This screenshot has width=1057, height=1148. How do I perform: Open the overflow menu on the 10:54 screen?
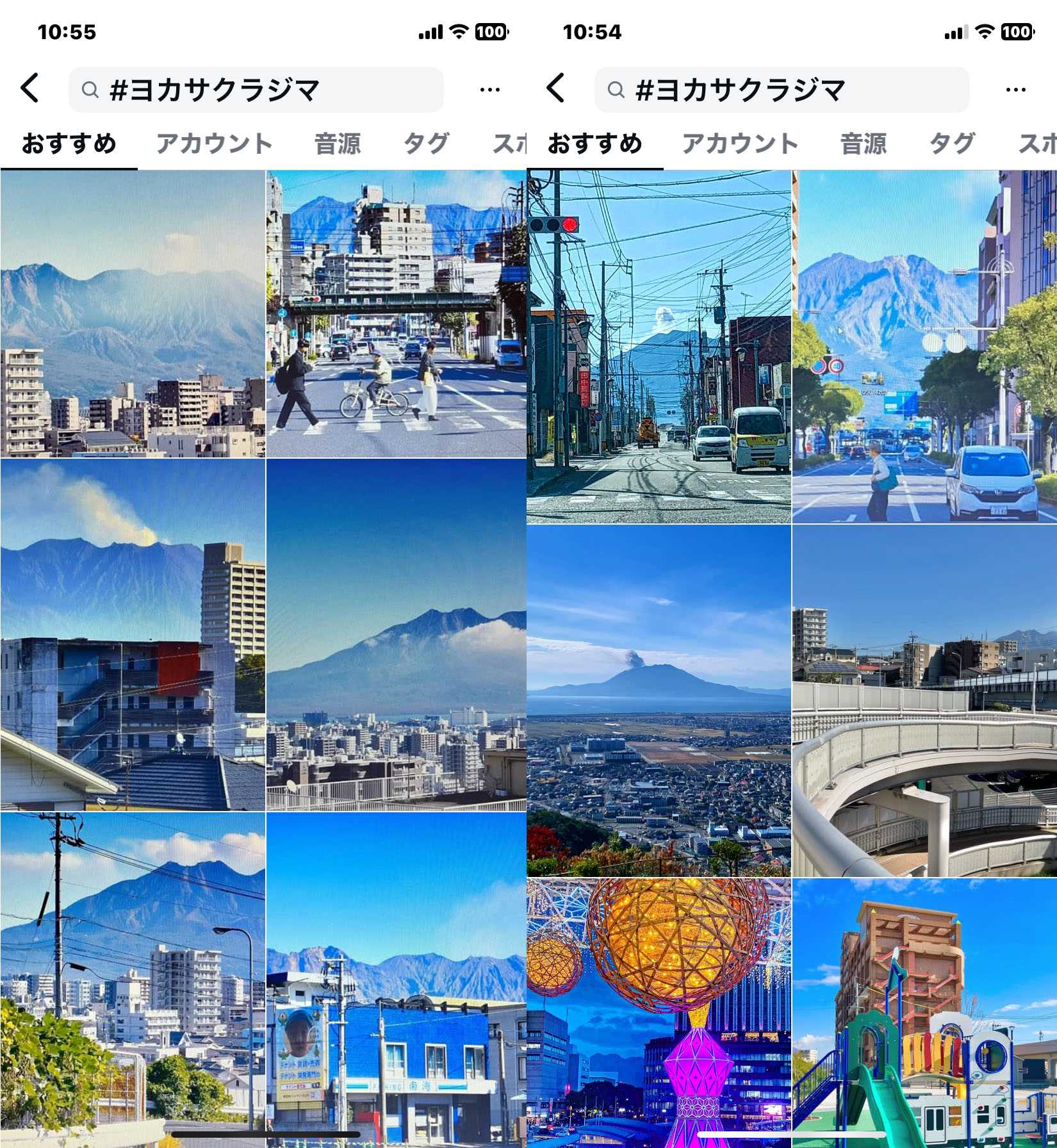(x=1015, y=90)
